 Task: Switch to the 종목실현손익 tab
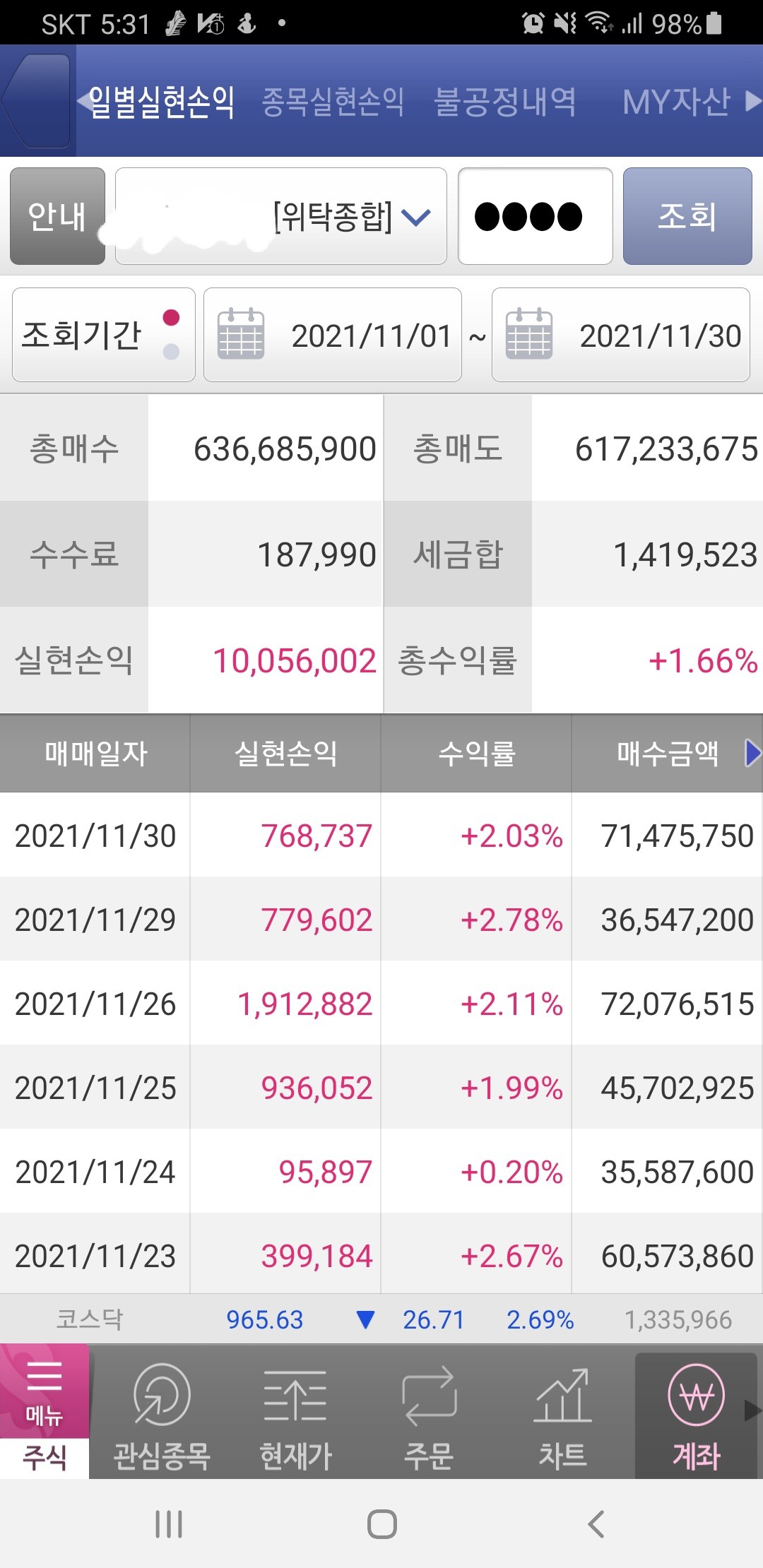coord(333,102)
